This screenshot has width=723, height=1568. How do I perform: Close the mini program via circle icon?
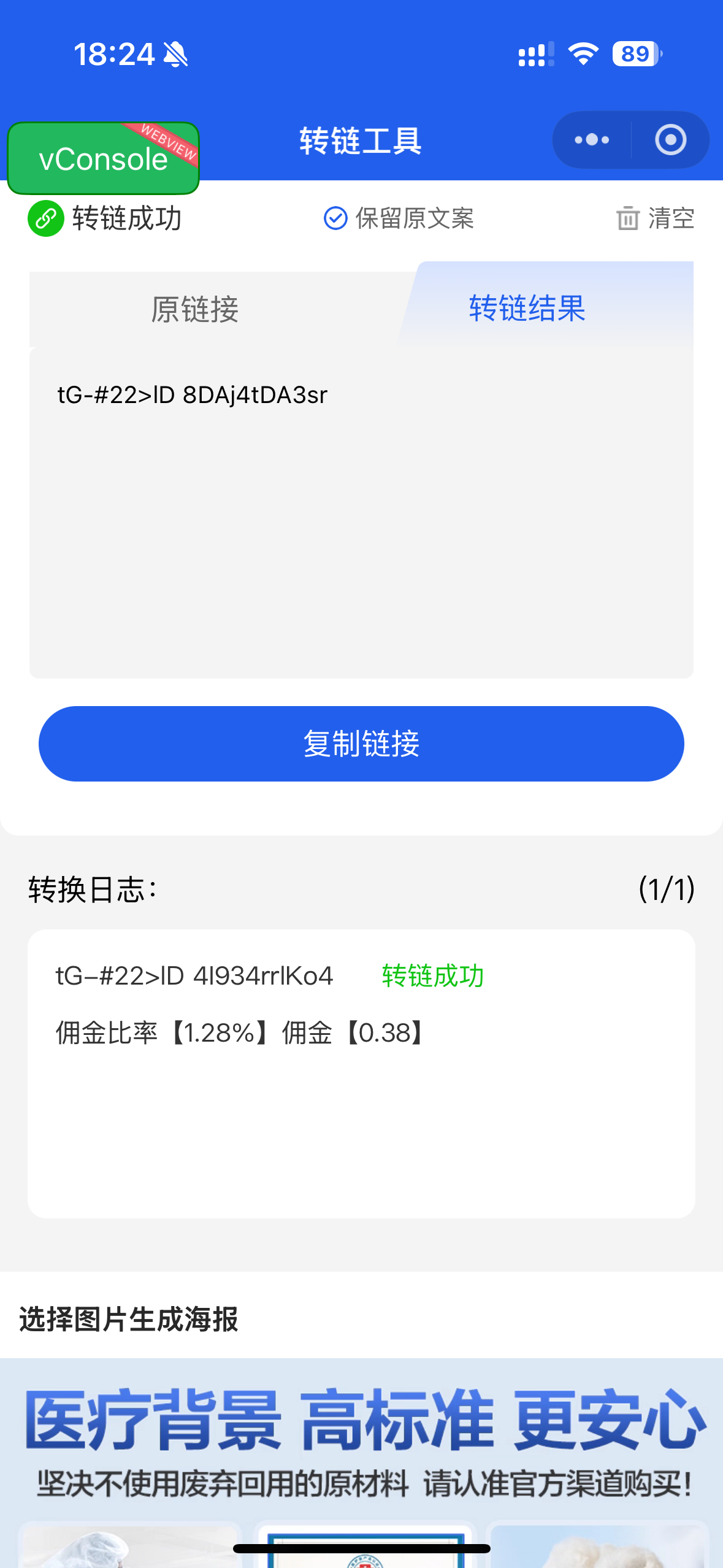tap(670, 140)
